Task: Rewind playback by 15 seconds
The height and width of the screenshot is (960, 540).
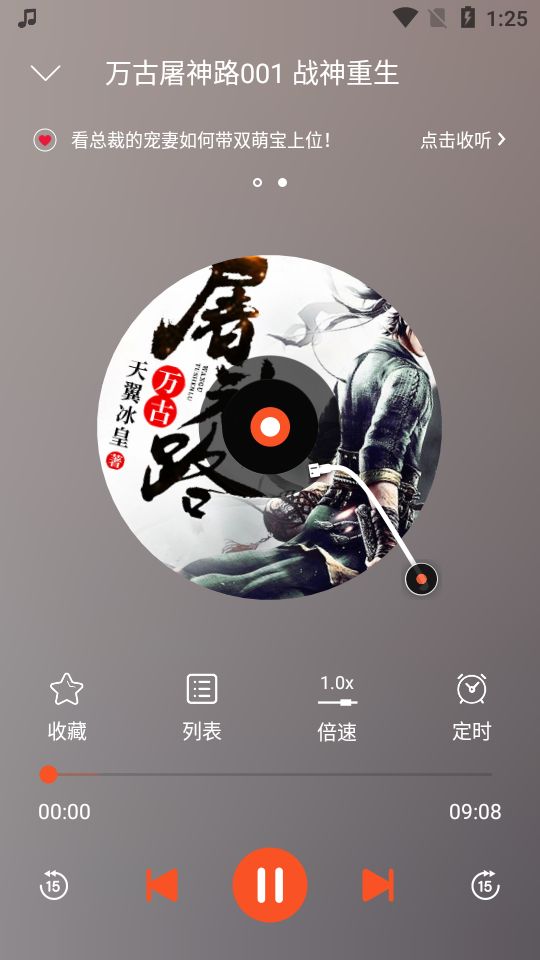Action: point(54,885)
